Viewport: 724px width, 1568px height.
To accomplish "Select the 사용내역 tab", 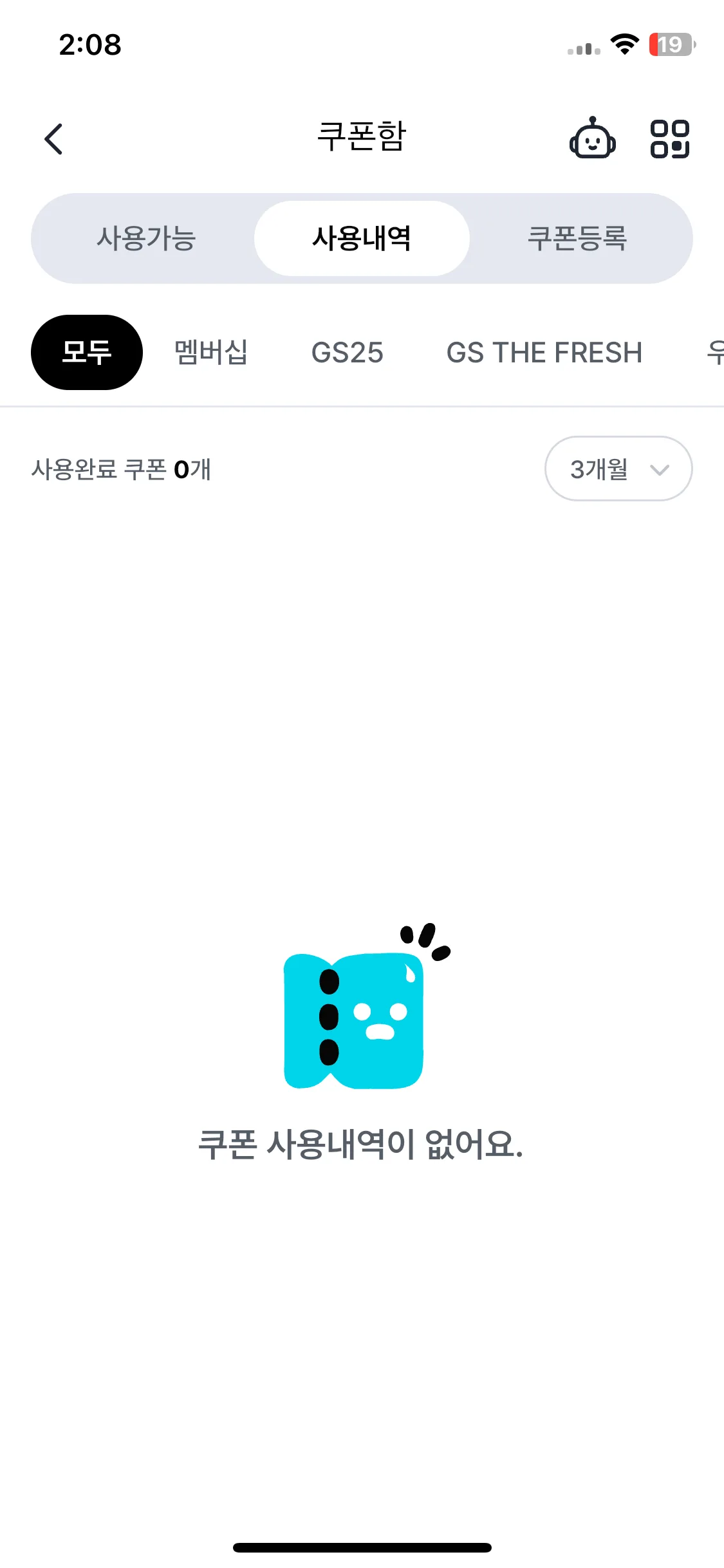I will pyautogui.click(x=362, y=239).
